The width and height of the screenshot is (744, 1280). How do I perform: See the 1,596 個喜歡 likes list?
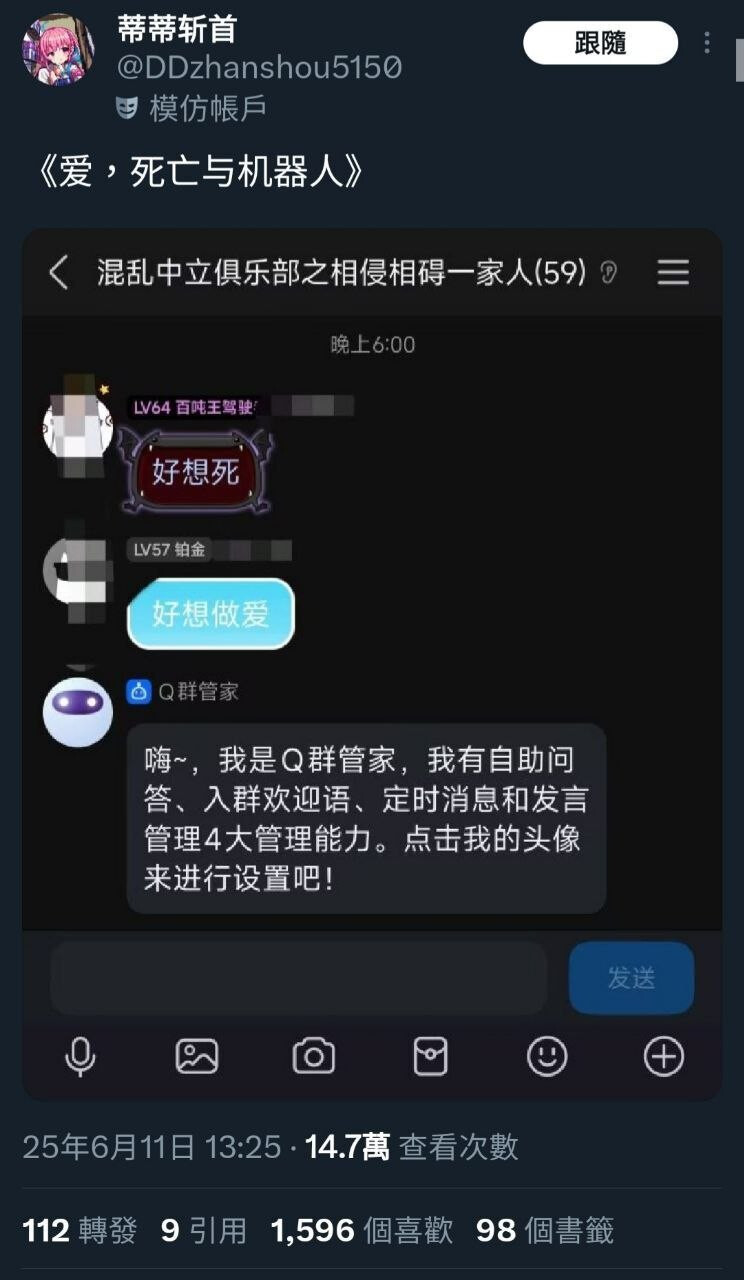(x=362, y=1230)
